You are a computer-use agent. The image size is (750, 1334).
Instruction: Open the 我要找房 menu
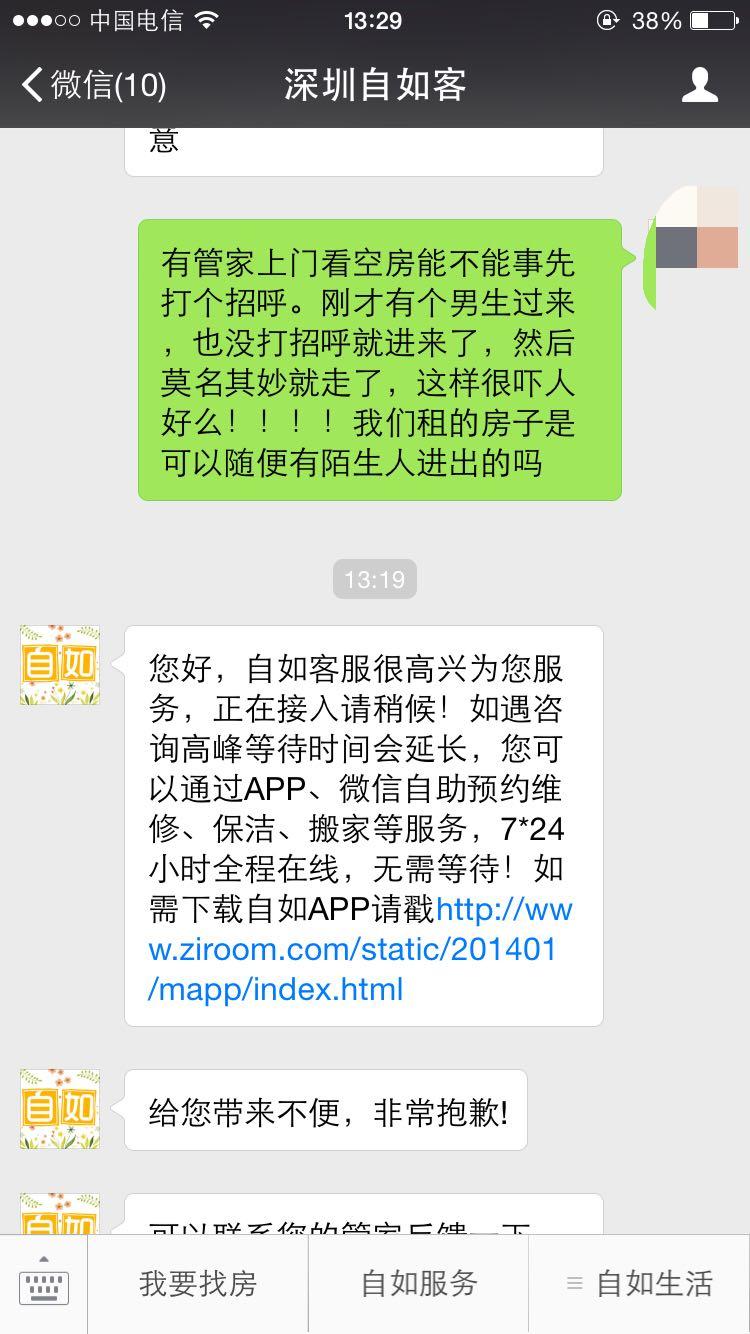[198, 1284]
